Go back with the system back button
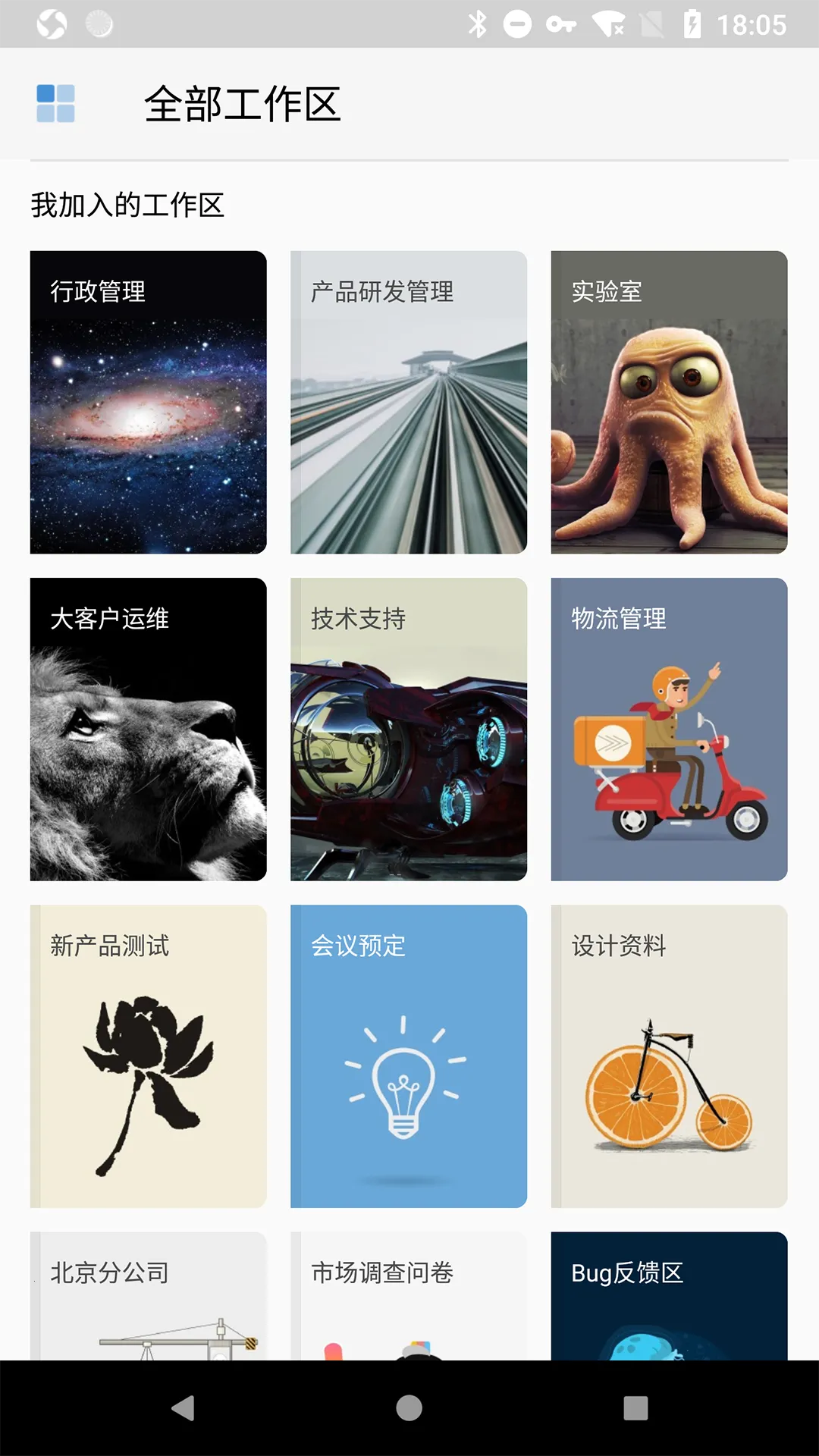The width and height of the screenshot is (819, 1456). coord(183,1408)
